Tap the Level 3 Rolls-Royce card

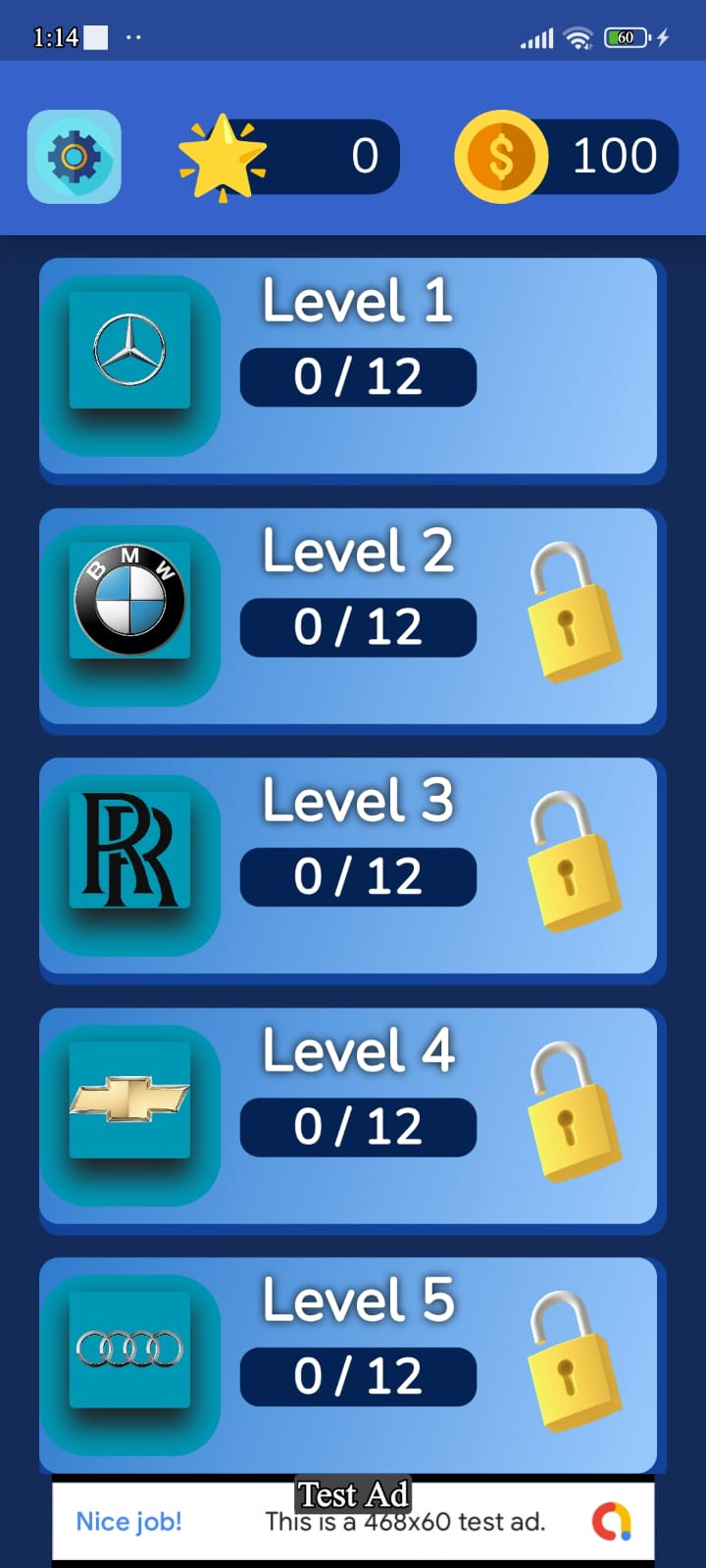[352, 870]
